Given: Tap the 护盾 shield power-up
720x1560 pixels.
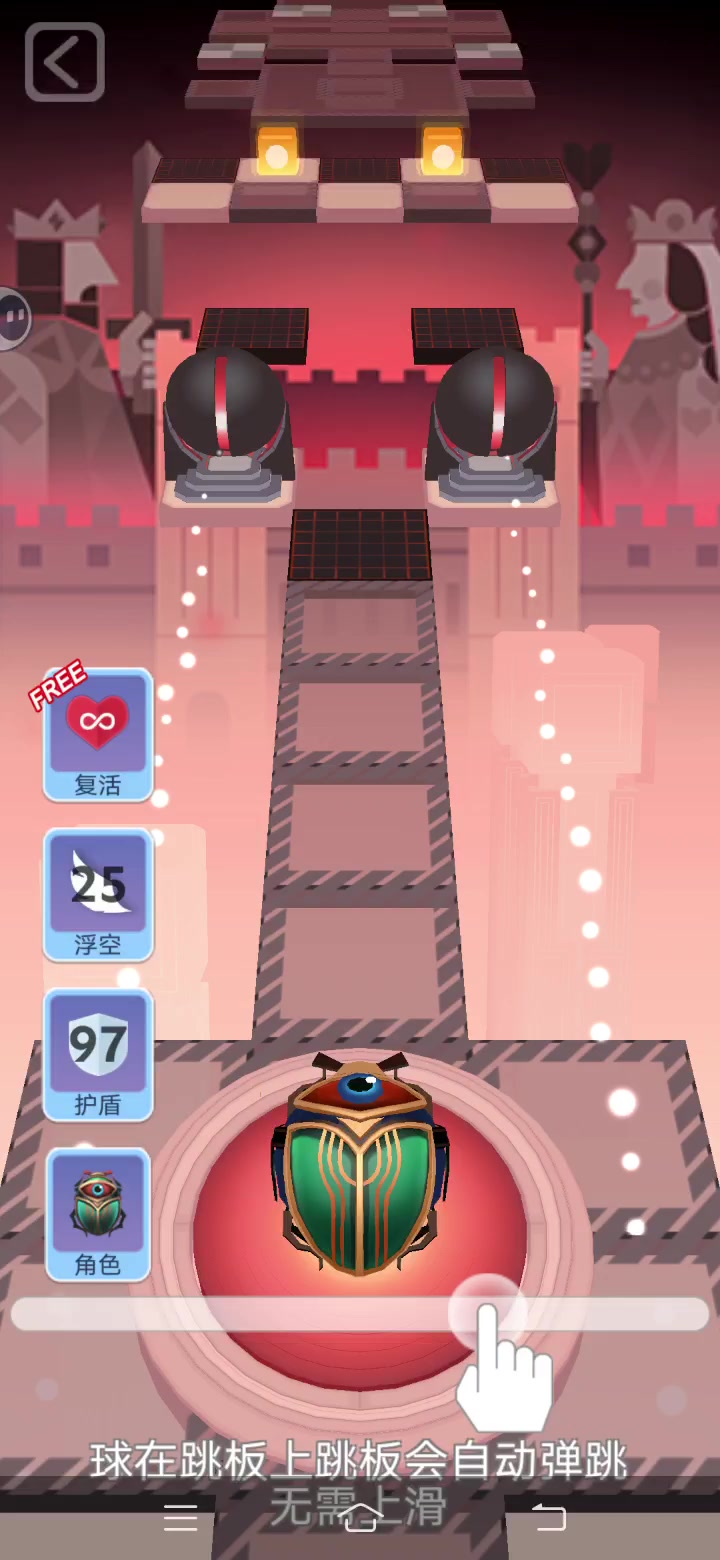Looking at the screenshot, I should click(98, 1055).
